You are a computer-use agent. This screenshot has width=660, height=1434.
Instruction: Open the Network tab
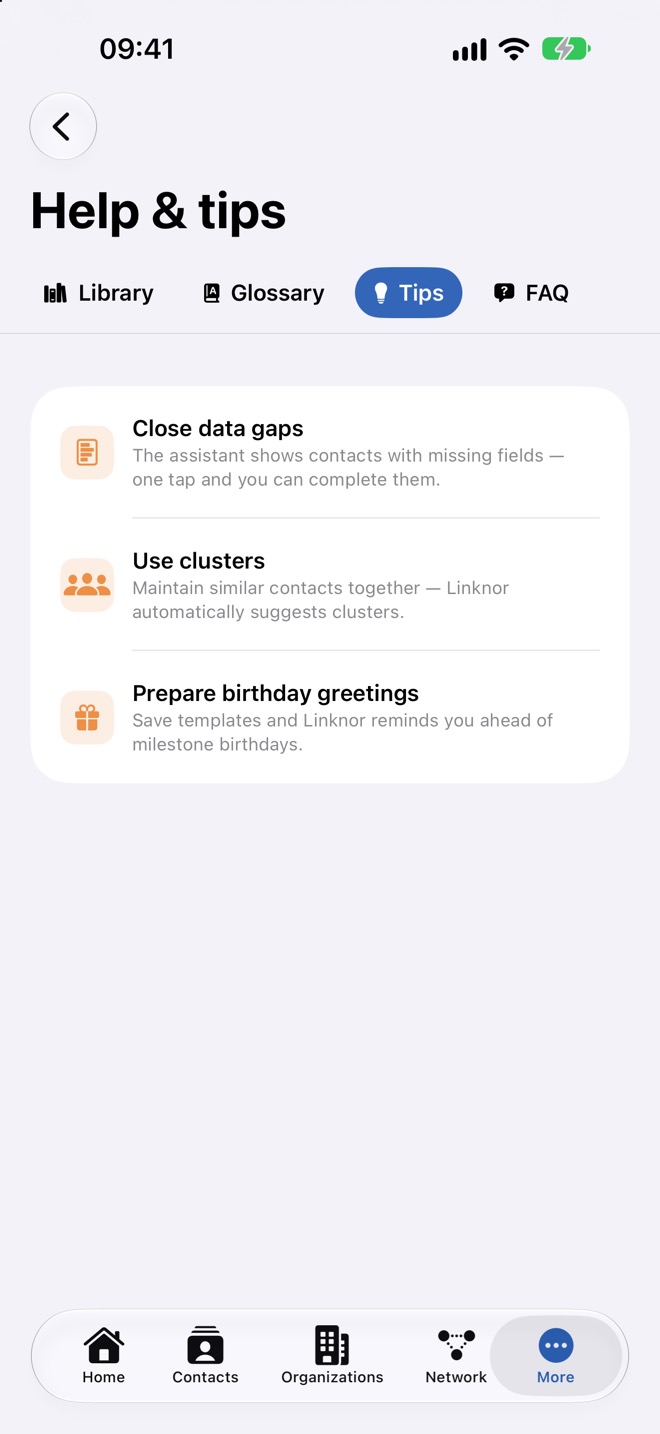[456, 1356]
